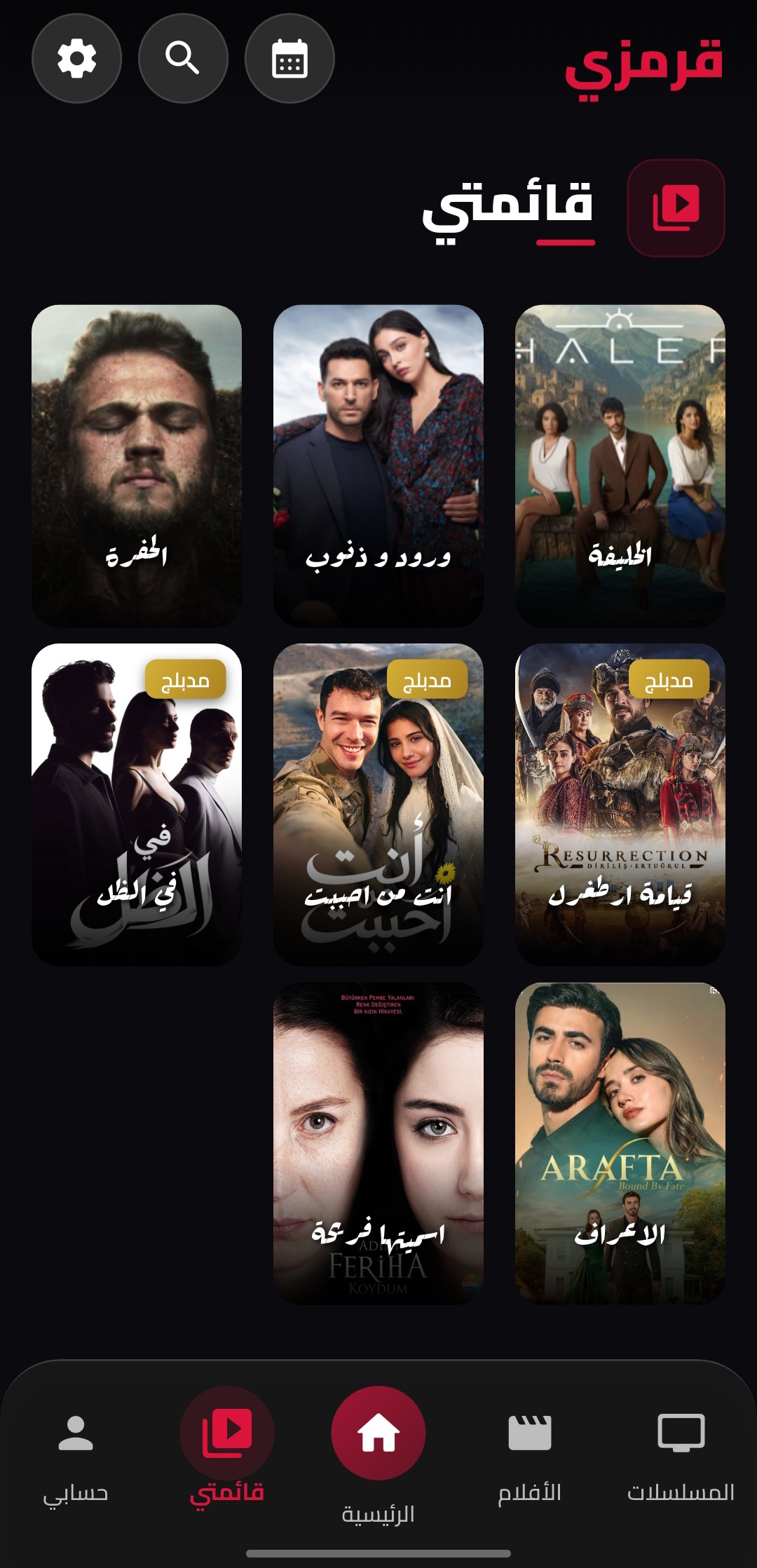Open the ورود و ذنوب series poster
Screen dimensions: 757x1568
(x=377, y=463)
